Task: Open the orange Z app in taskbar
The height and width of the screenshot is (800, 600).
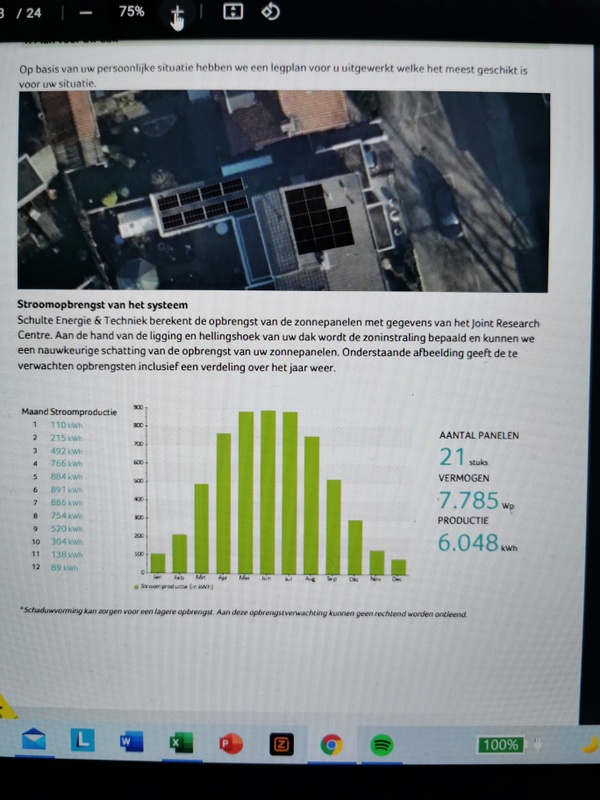Action: click(281, 744)
